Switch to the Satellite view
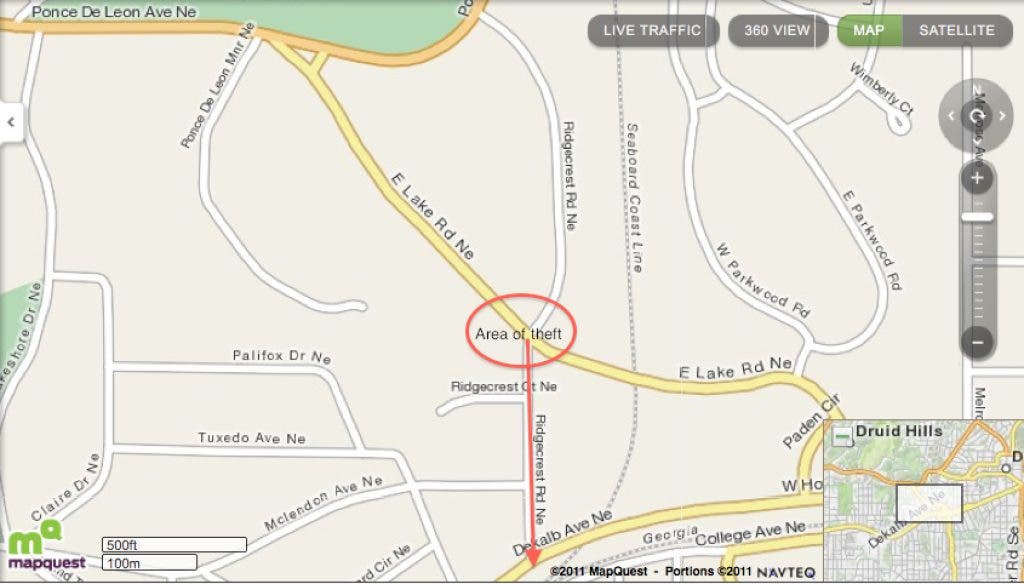This screenshot has height=584, width=1024. 957,30
